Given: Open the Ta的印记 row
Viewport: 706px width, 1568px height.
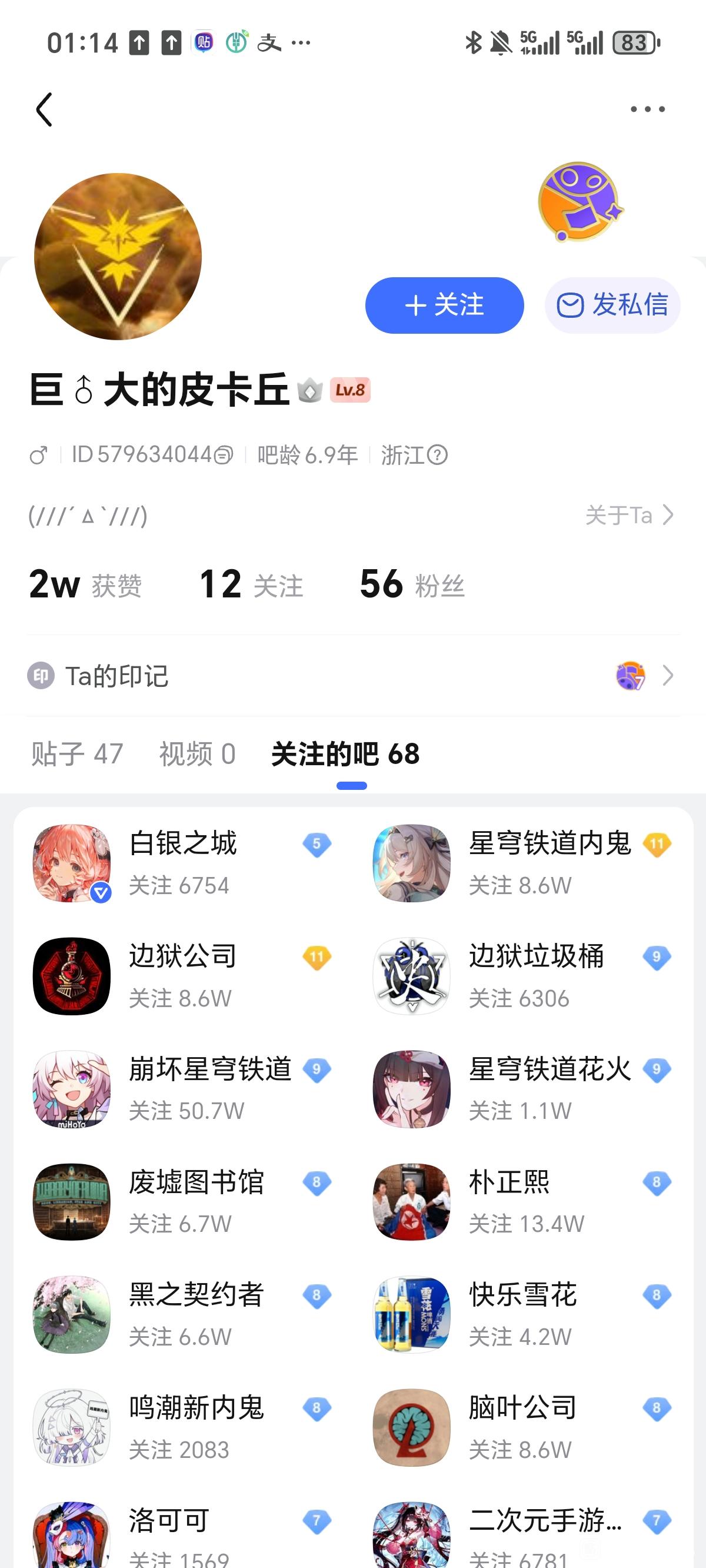Looking at the screenshot, I should tap(353, 676).
